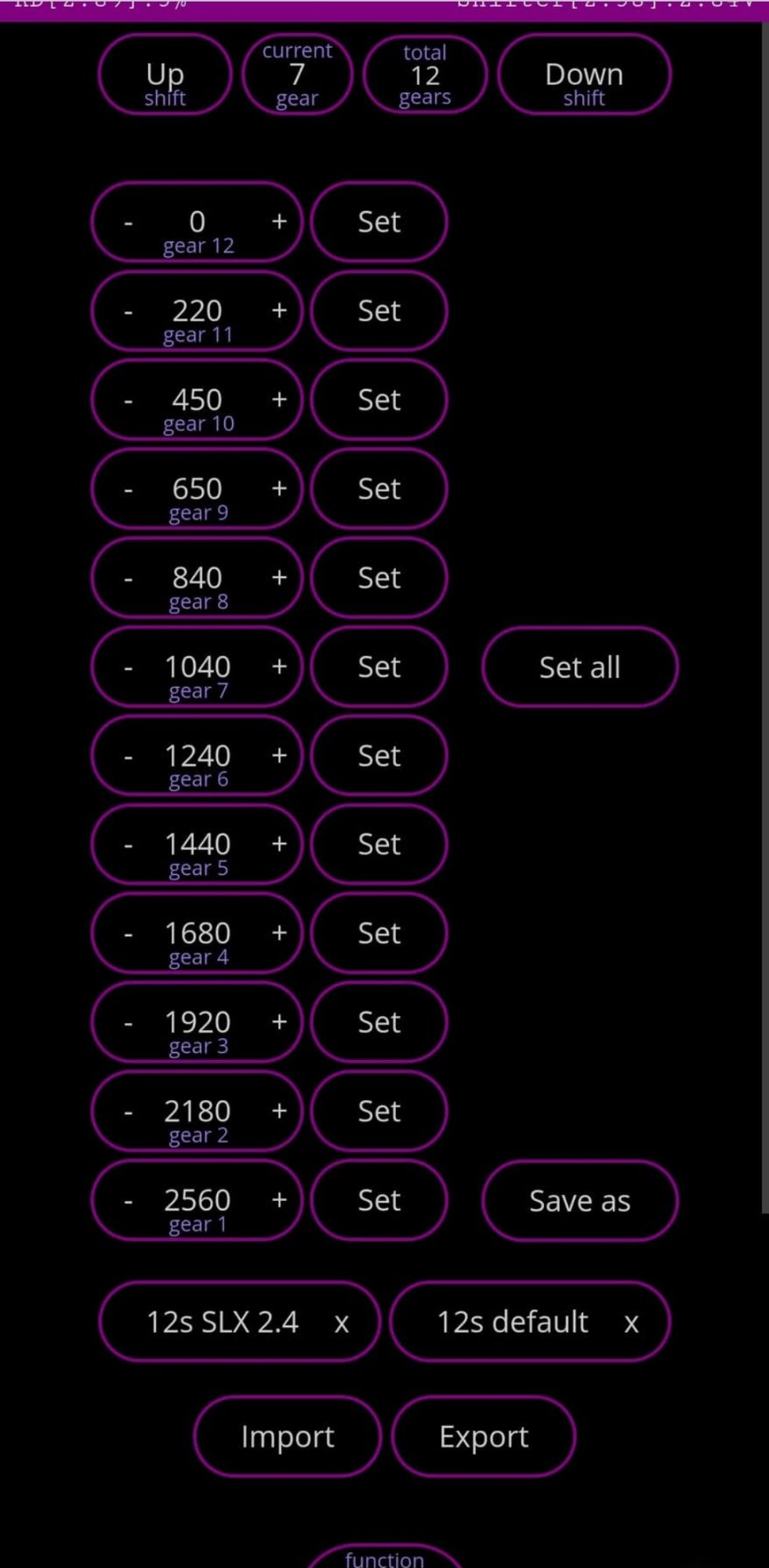The width and height of the screenshot is (769, 1568).
Task: Delete the 12s default preset
Action: pyautogui.click(x=631, y=1324)
